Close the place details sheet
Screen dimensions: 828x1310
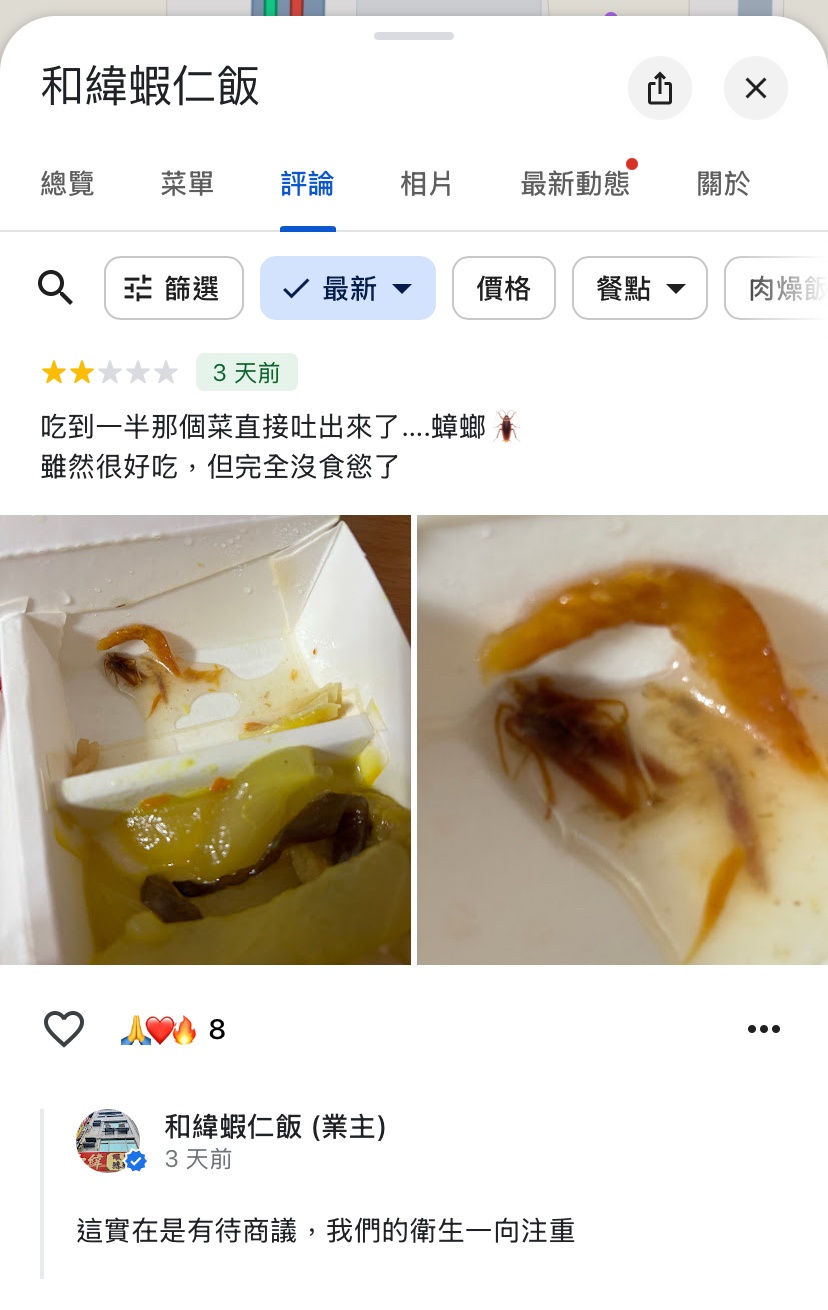pyautogui.click(x=755, y=89)
